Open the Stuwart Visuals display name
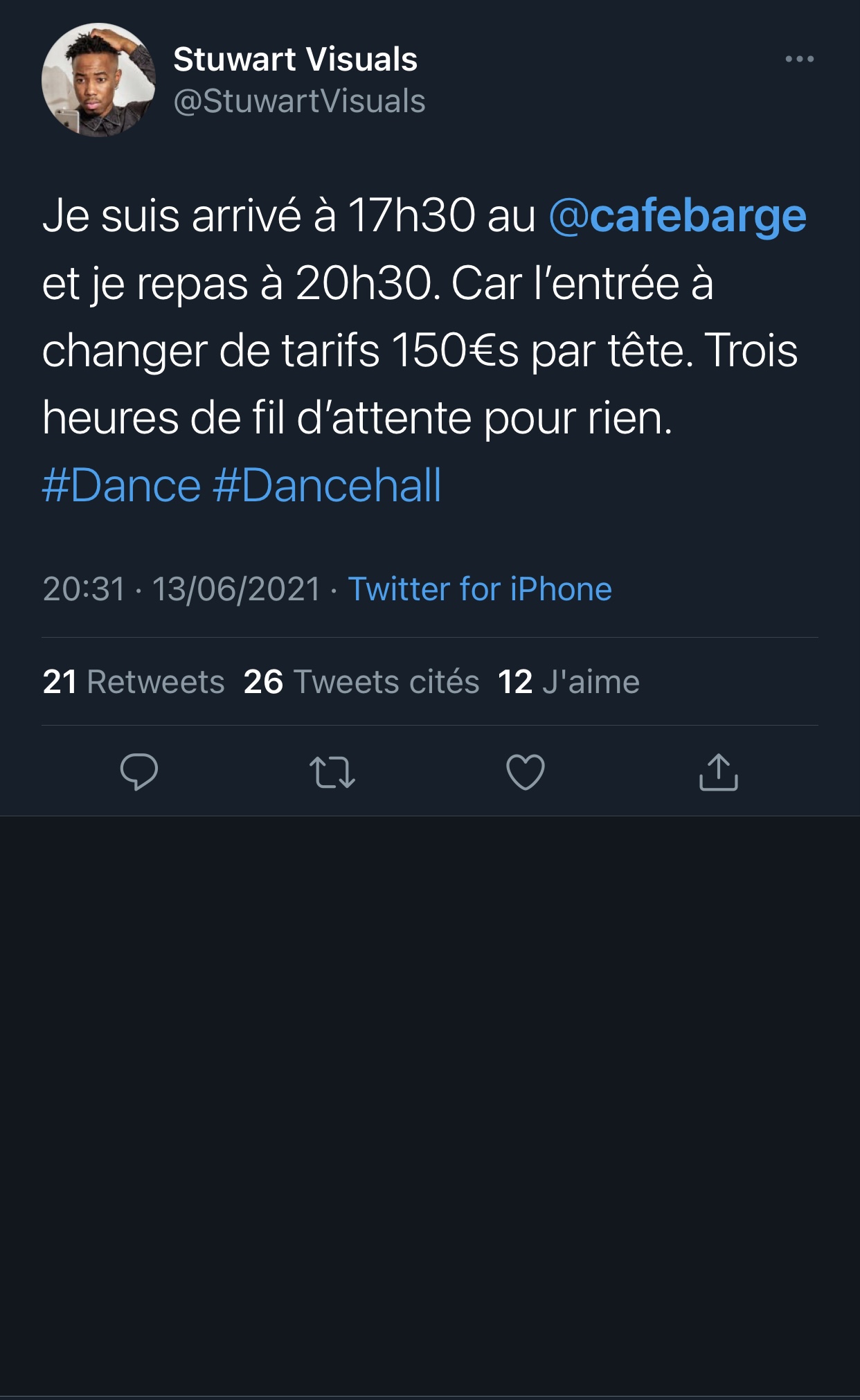 point(295,60)
